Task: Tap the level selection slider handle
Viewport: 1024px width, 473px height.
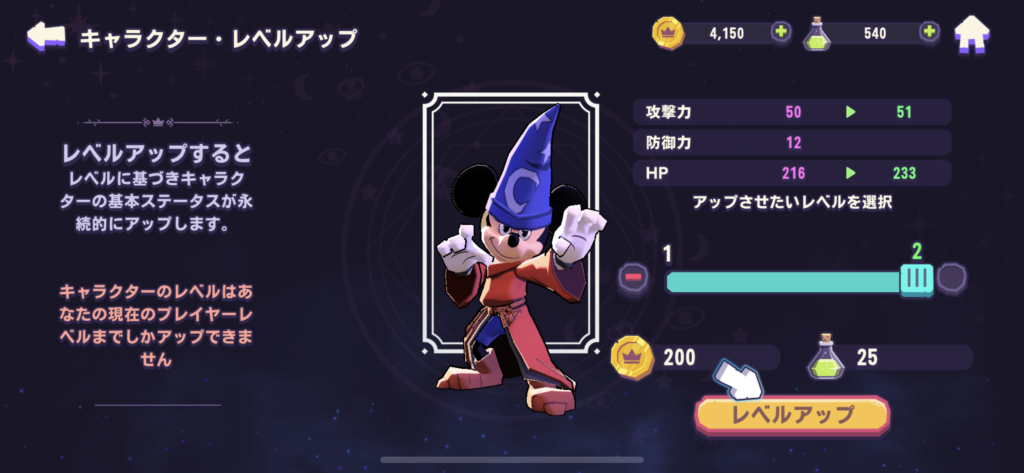Action: click(x=915, y=280)
